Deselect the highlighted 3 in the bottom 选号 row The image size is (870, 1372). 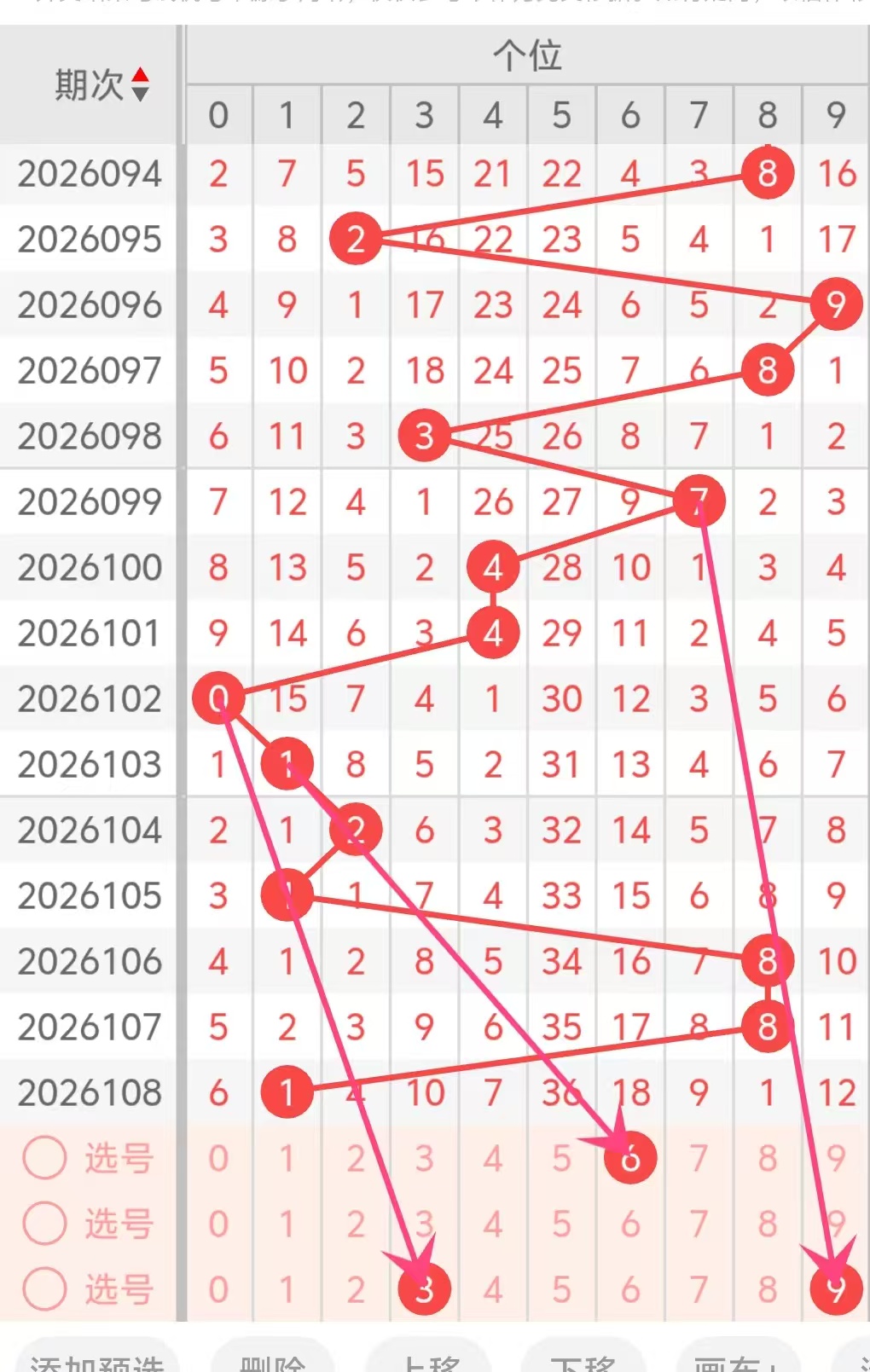[x=424, y=1288]
